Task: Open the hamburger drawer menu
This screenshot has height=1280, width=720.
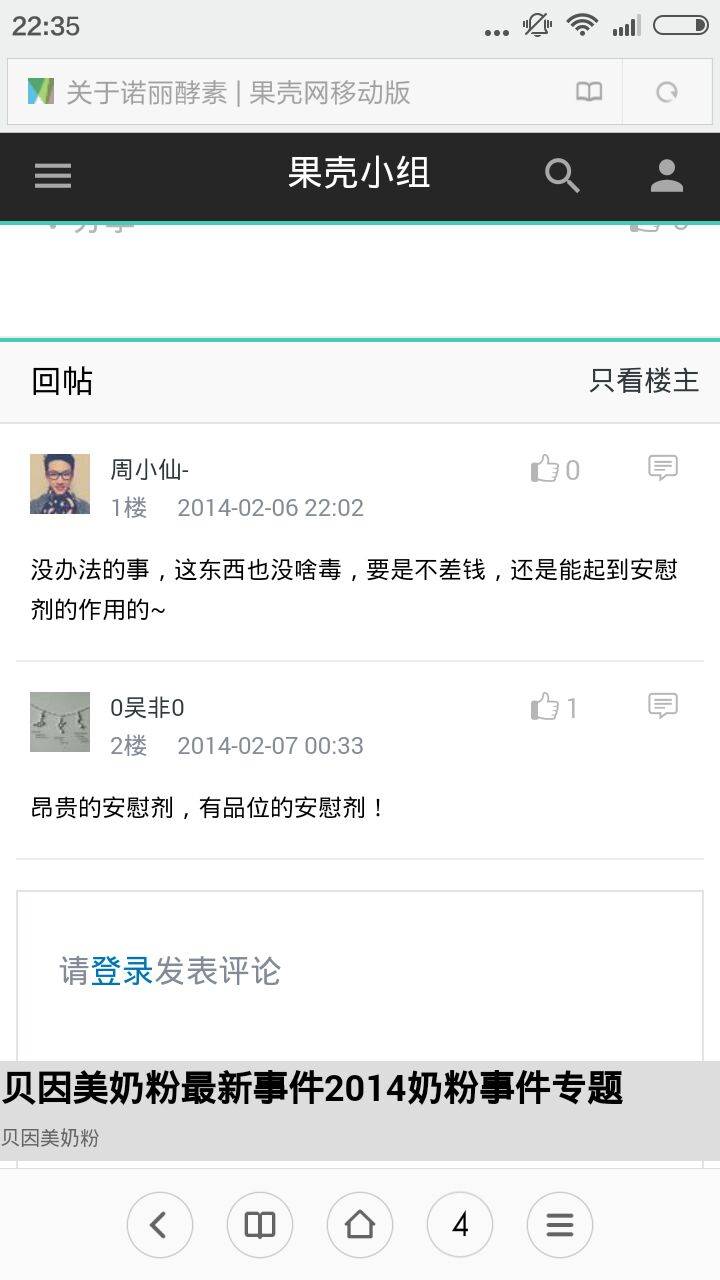Action: click(x=53, y=176)
